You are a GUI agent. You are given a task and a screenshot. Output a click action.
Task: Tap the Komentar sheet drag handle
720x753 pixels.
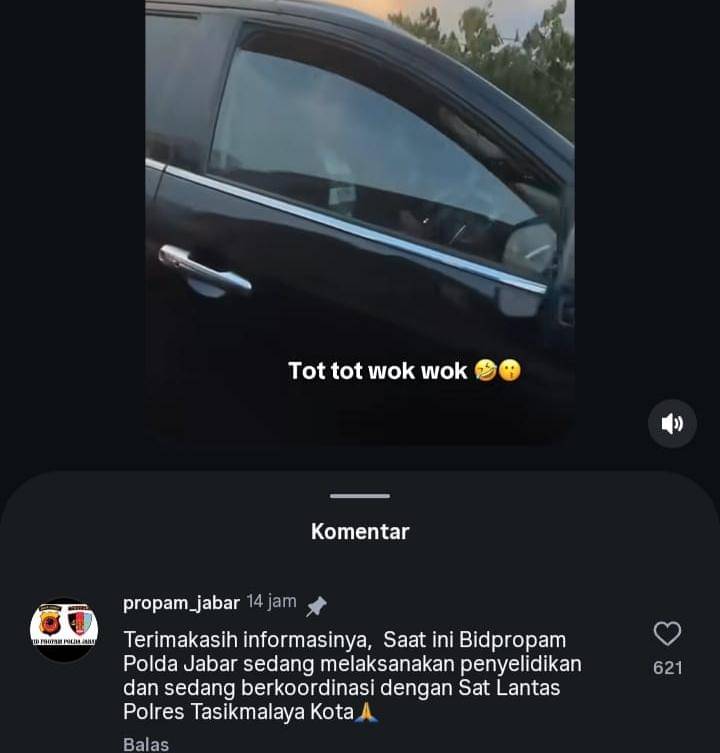(x=360, y=496)
